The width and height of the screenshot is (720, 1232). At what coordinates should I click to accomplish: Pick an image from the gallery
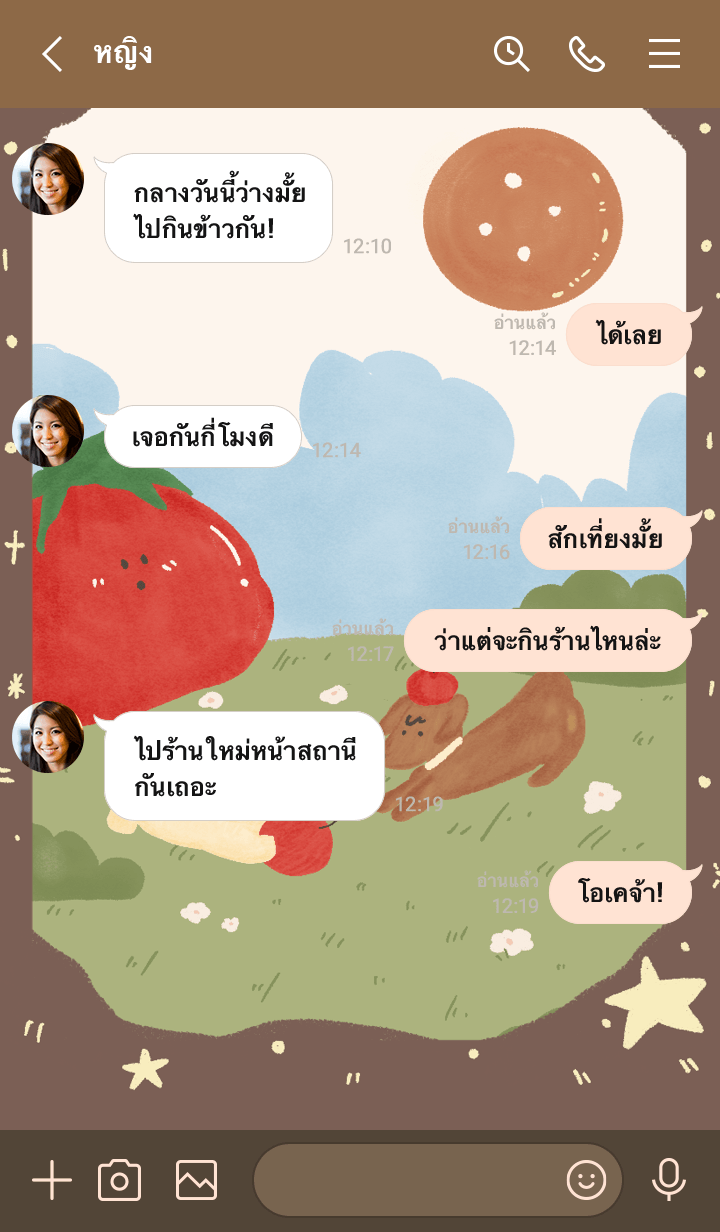point(196,1181)
